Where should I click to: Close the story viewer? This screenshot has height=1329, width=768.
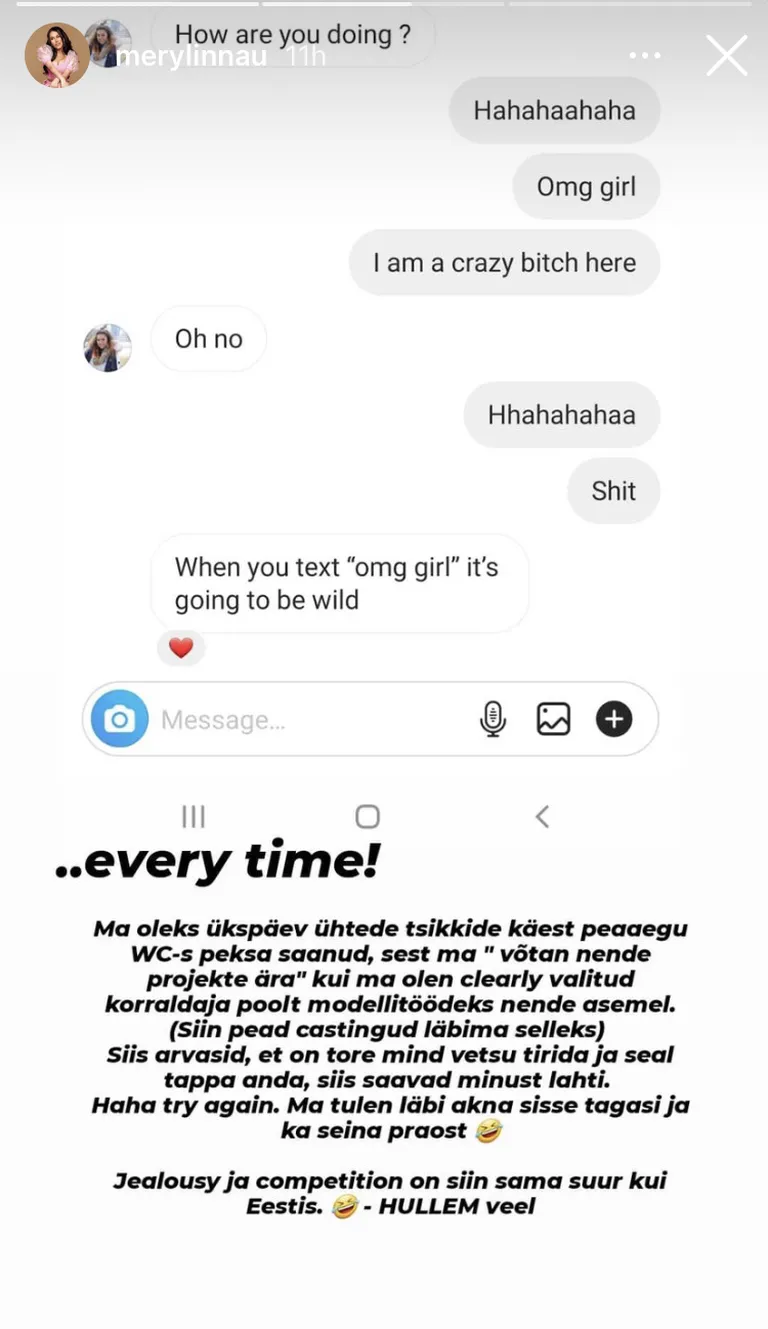coord(727,56)
